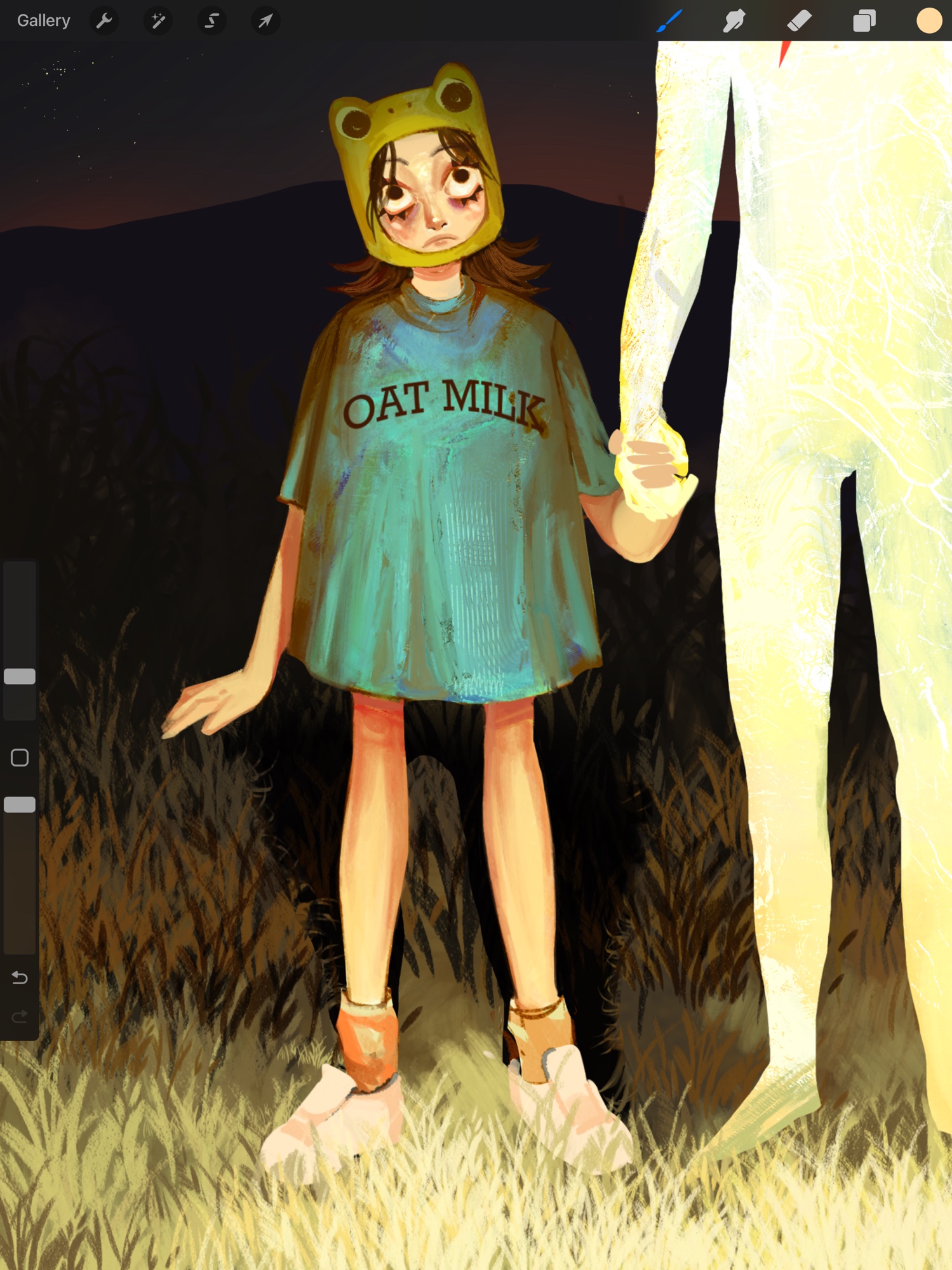This screenshot has height=1270, width=952.
Task: Tap the brush size slider
Action: click(x=20, y=676)
